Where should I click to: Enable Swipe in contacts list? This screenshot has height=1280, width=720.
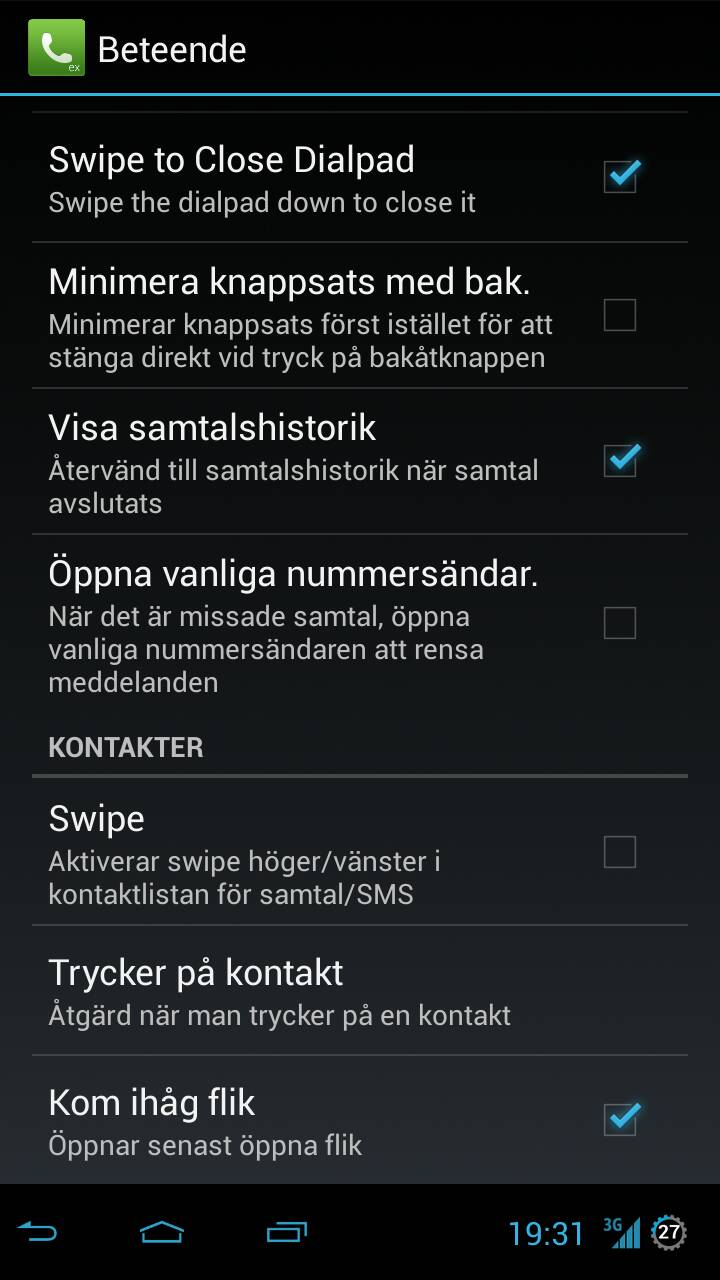[620, 852]
